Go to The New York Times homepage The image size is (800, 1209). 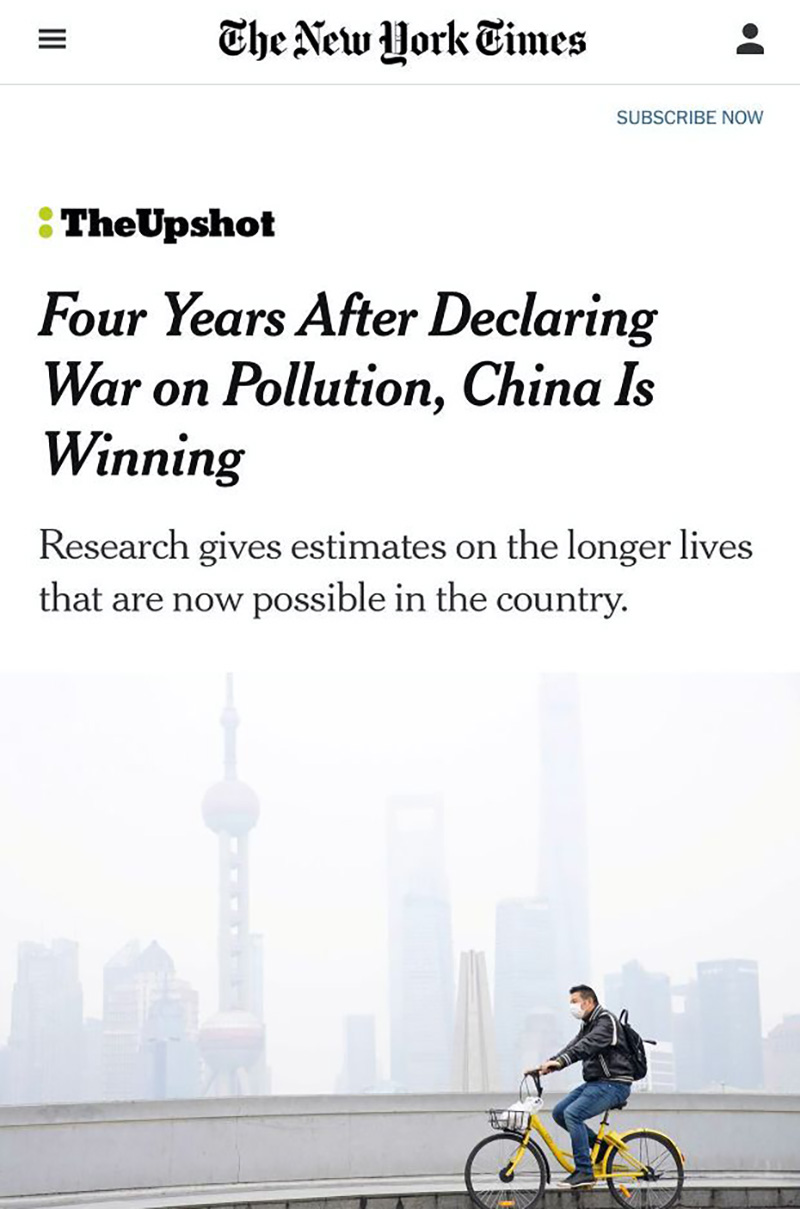click(x=401, y=41)
